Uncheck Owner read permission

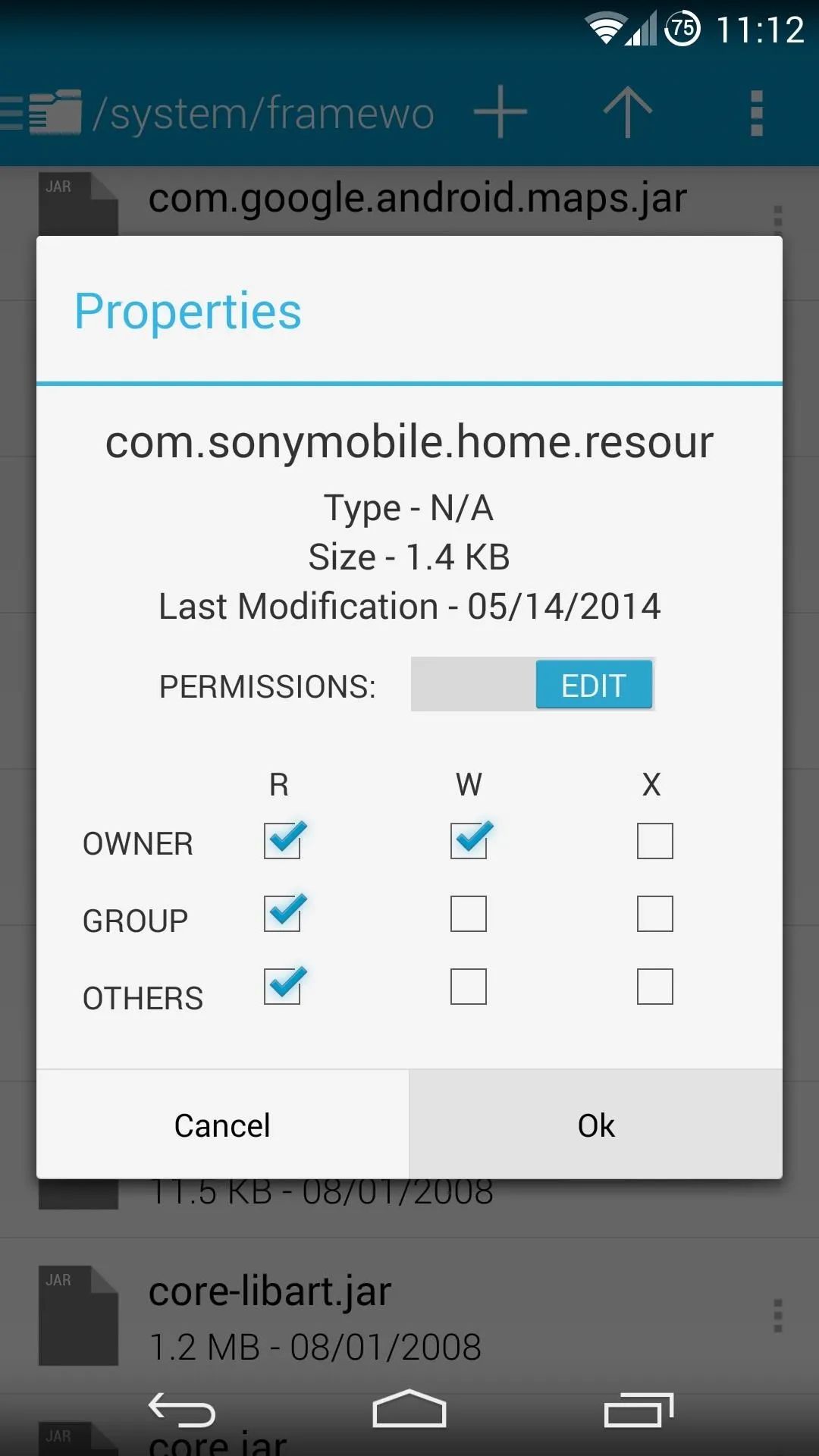point(283,840)
